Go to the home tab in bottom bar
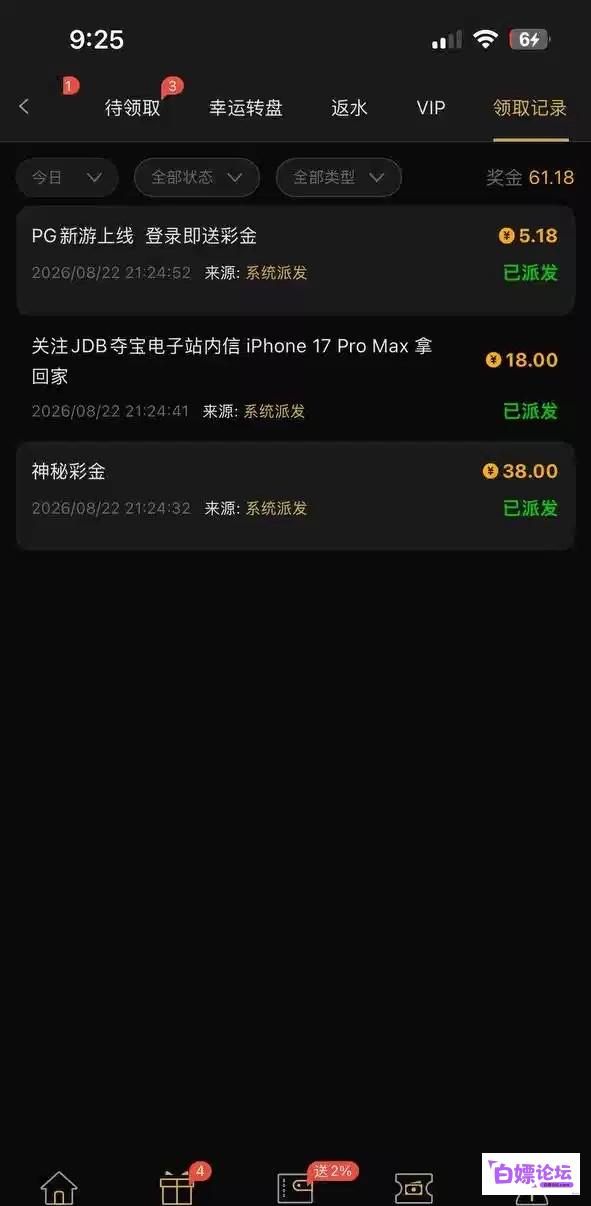The image size is (591, 1206). pos(59,1187)
